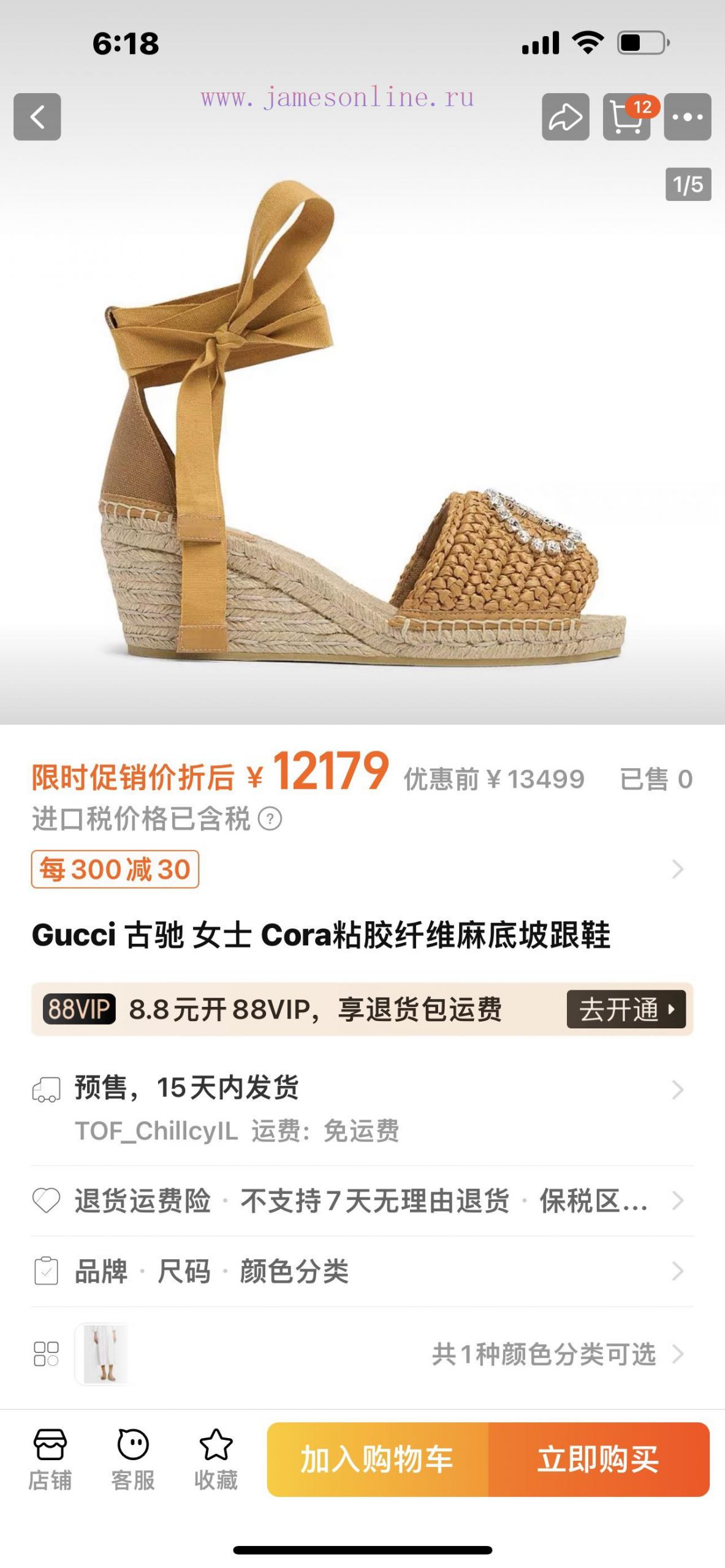This screenshot has width=725, height=1568.
Task: Go back using the top-left arrow
Action: (x=37, y=117)
